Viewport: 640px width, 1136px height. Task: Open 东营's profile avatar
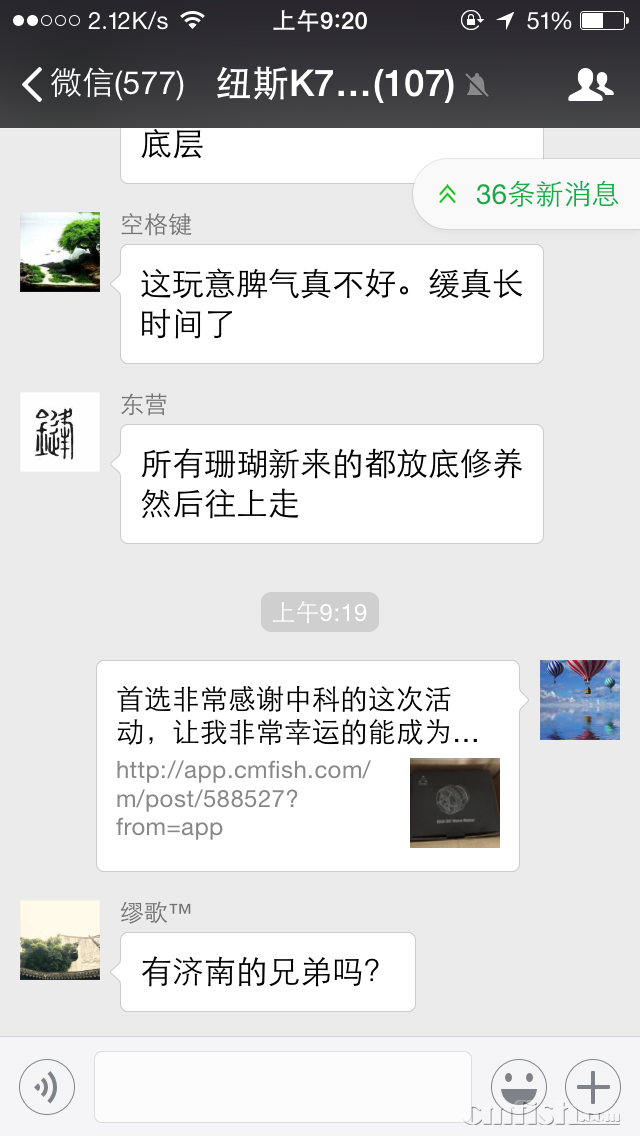point(60,432)
